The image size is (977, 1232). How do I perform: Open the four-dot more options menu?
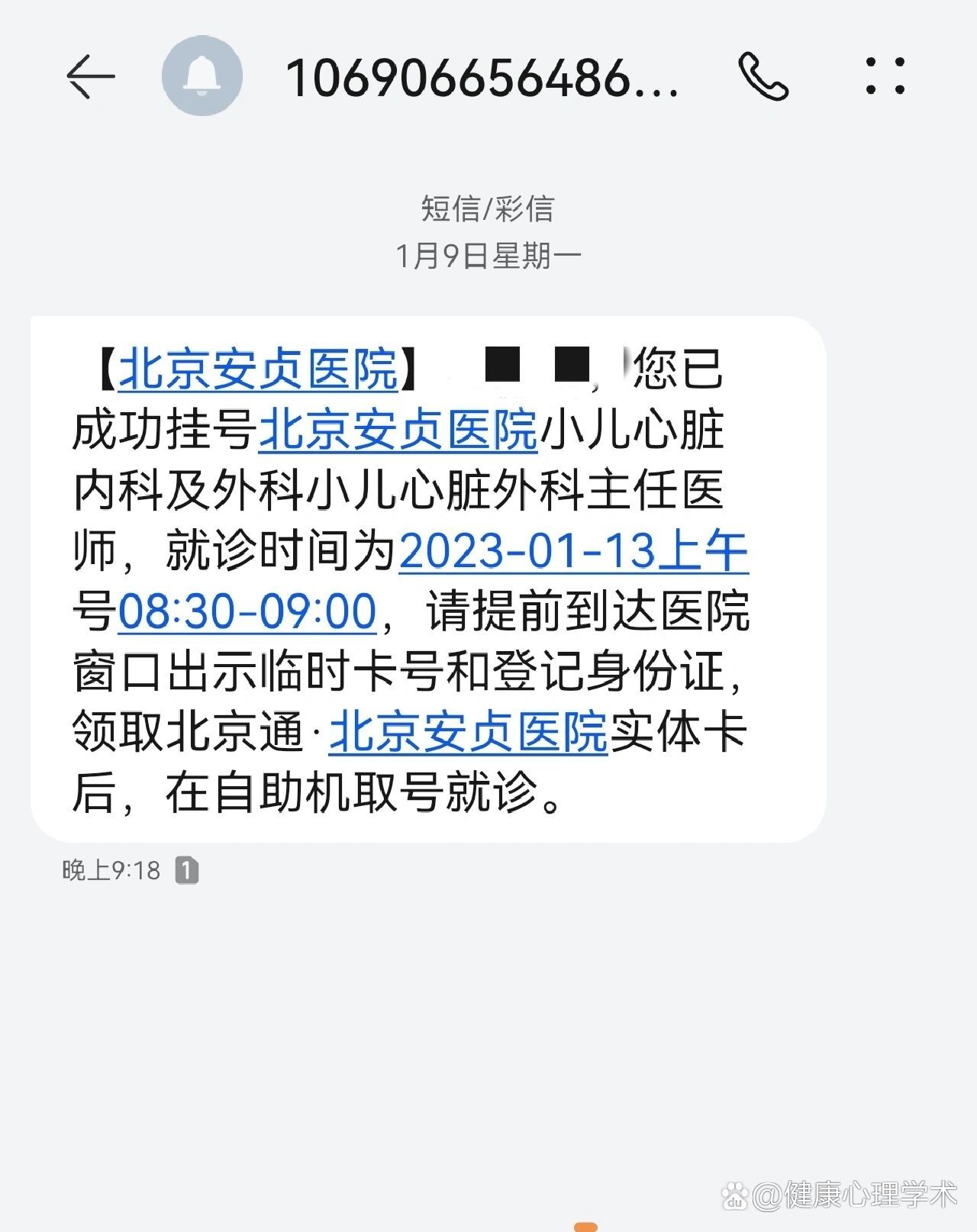885,76
